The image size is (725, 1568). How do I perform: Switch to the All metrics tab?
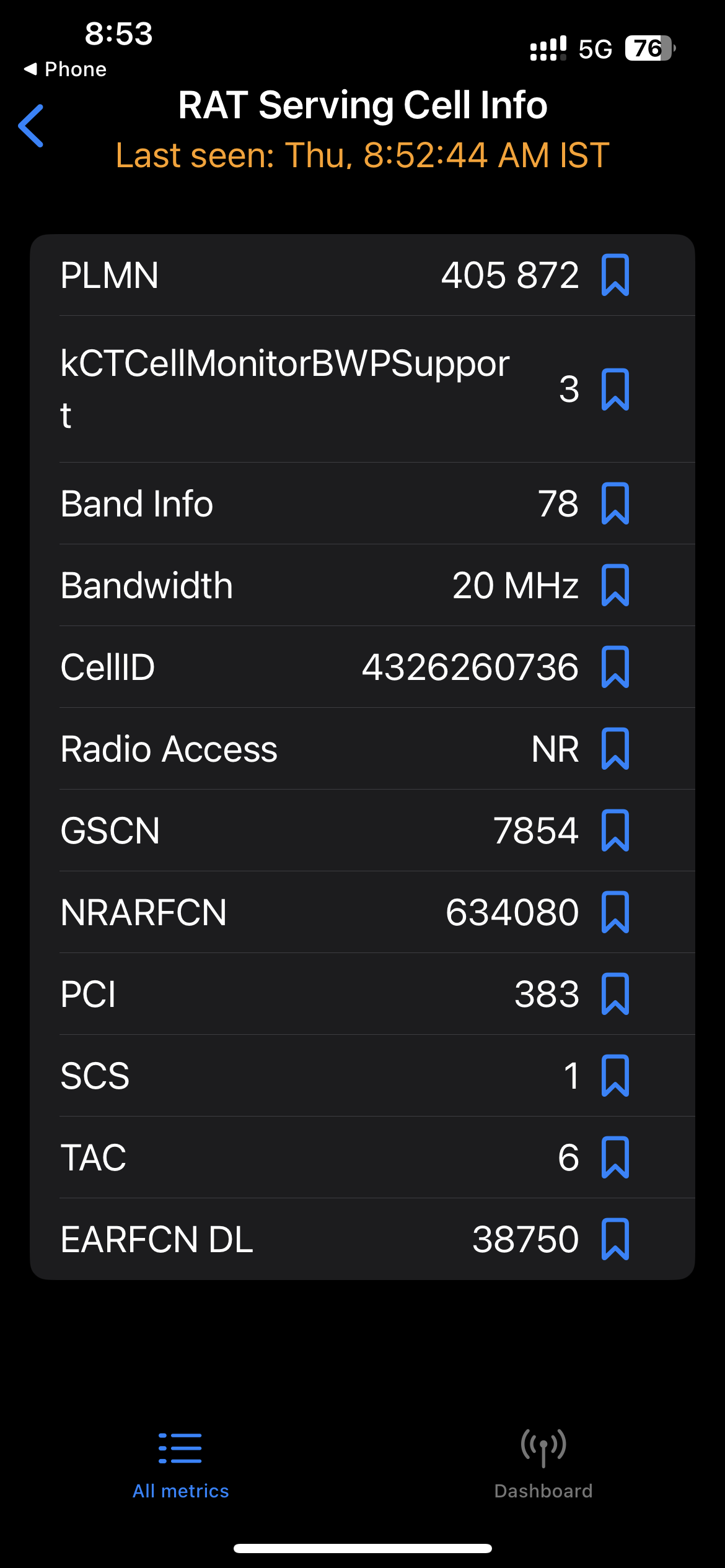coord(180,1465)
